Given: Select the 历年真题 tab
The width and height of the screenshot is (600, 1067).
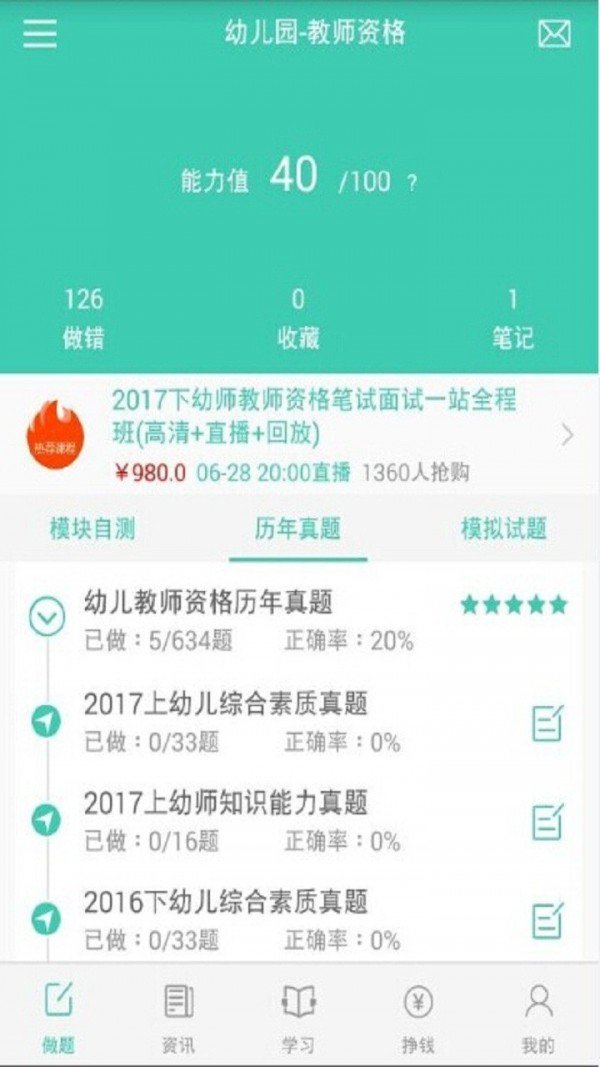Looking at the screenshot, I should (298, 529).
